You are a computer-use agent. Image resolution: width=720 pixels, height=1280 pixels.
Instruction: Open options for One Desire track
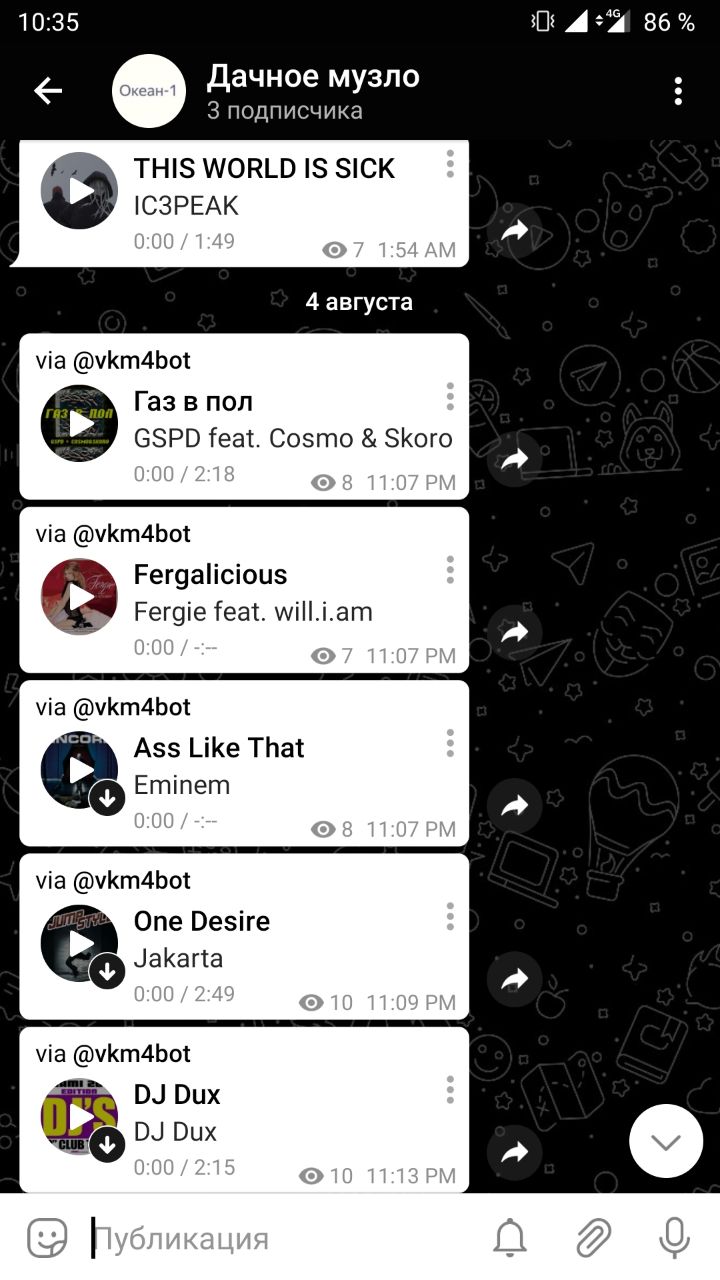[450, 916]
